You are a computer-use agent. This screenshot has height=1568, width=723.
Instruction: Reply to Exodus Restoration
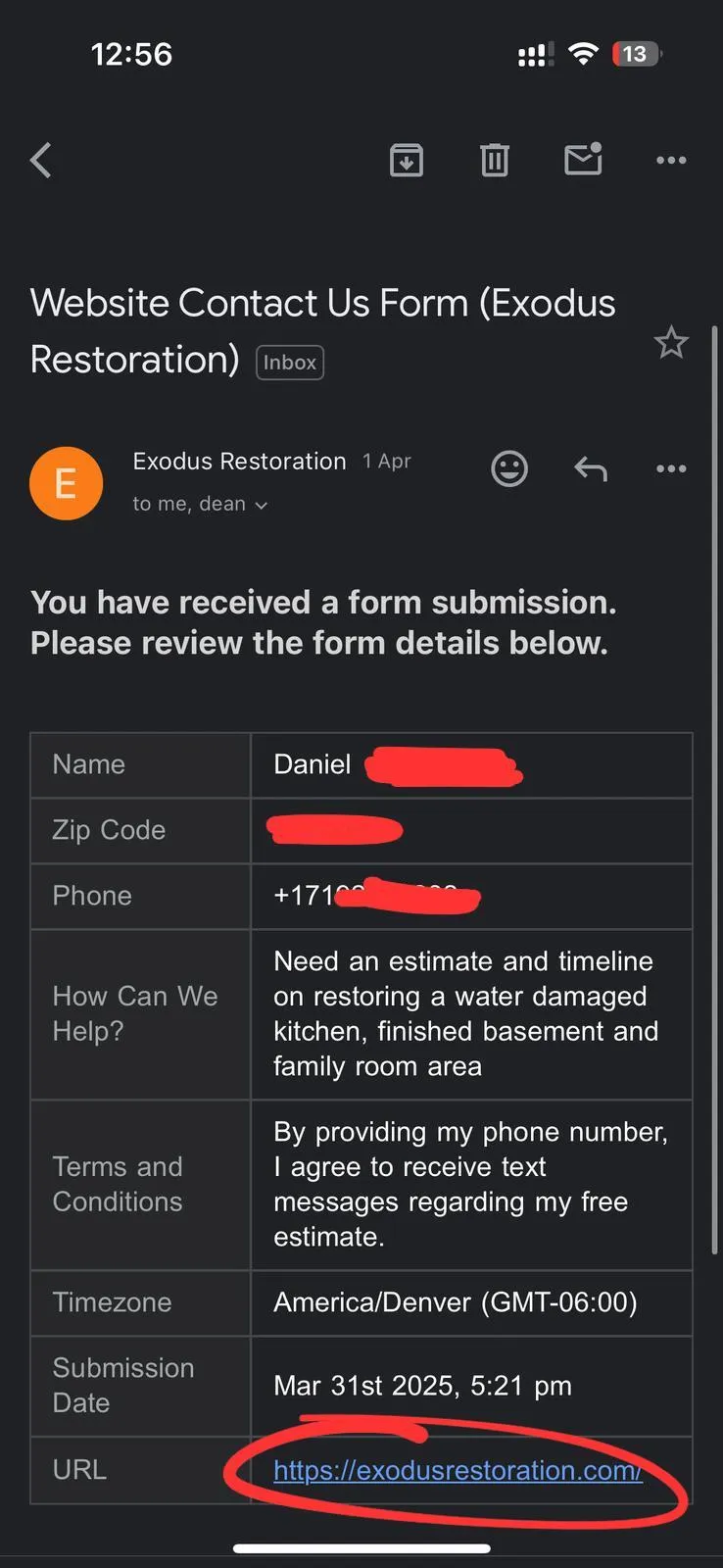pyautogui.click(x=591, y=469)
